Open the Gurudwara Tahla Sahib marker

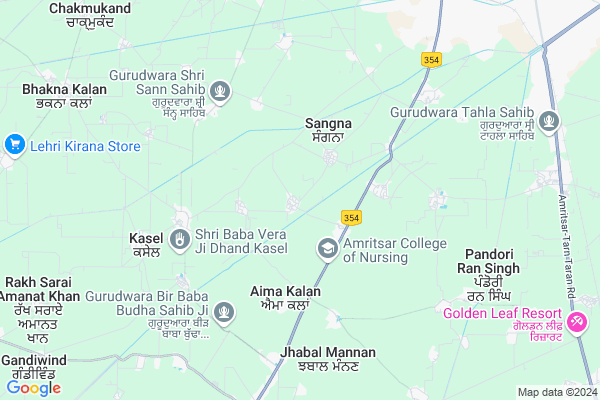[x=547, y=121]
